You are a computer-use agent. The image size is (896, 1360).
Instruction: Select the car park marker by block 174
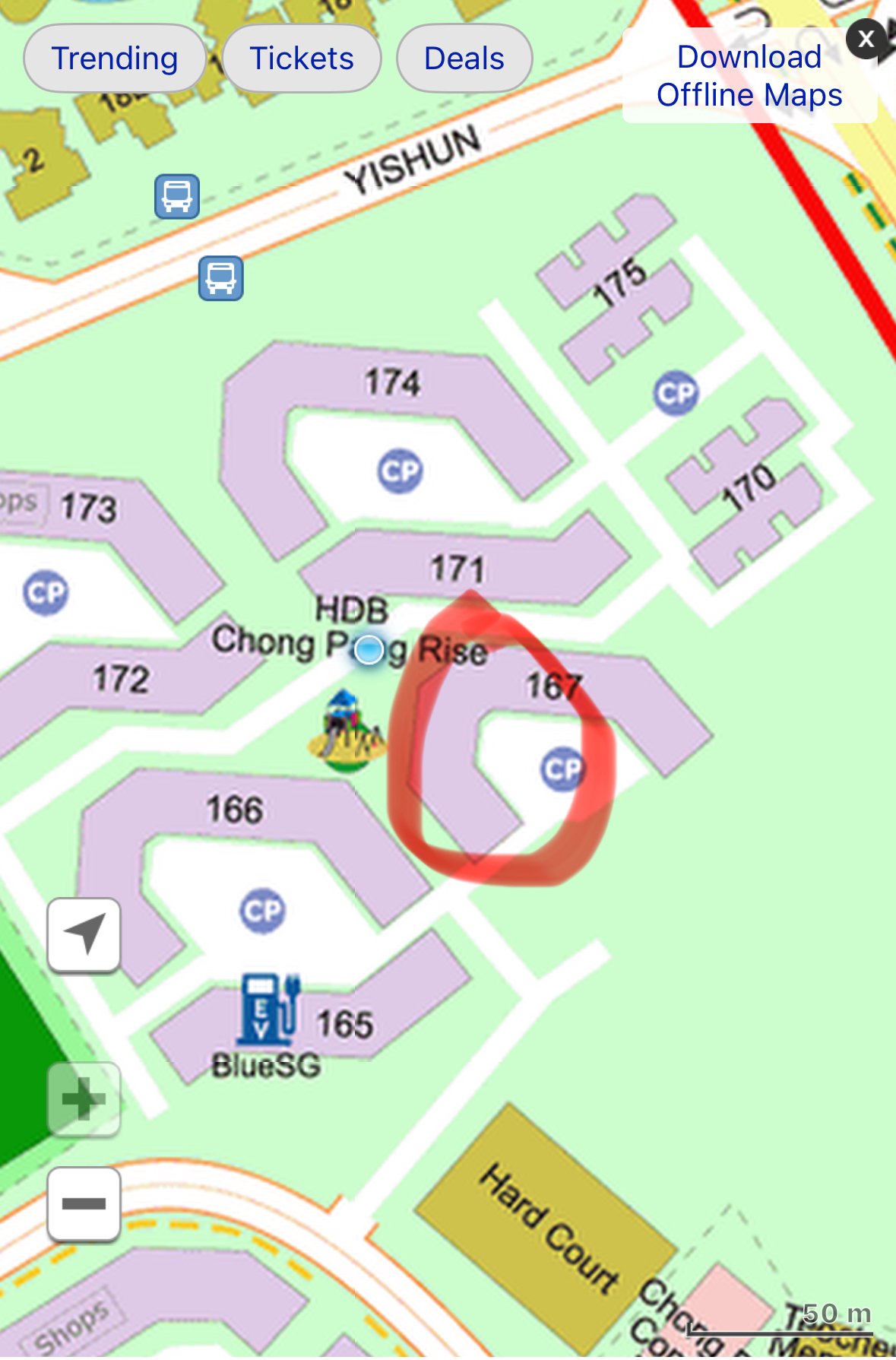pyautogui.click(x=401, y=471)
